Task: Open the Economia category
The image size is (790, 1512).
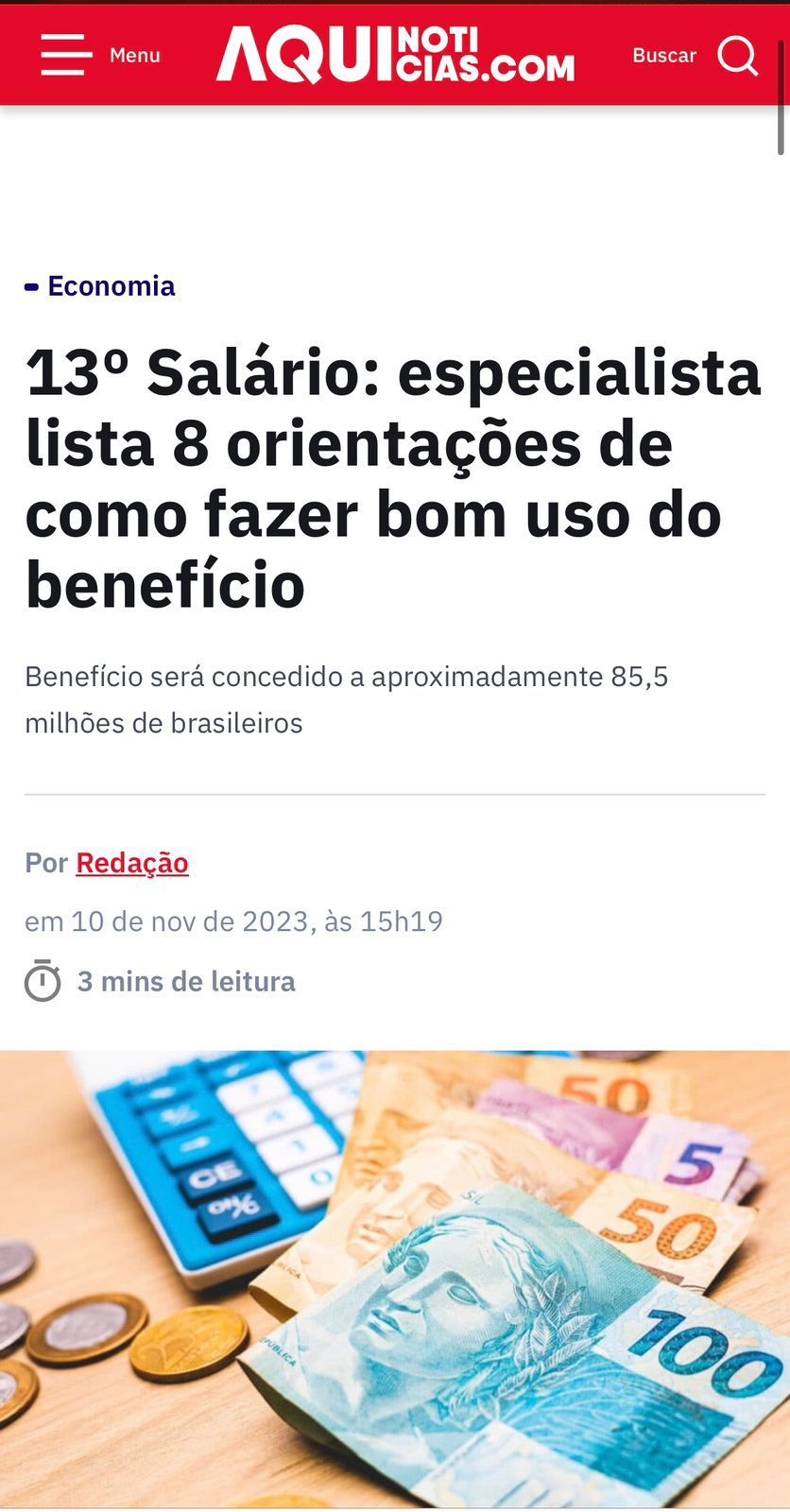Action: pos(111,286)
